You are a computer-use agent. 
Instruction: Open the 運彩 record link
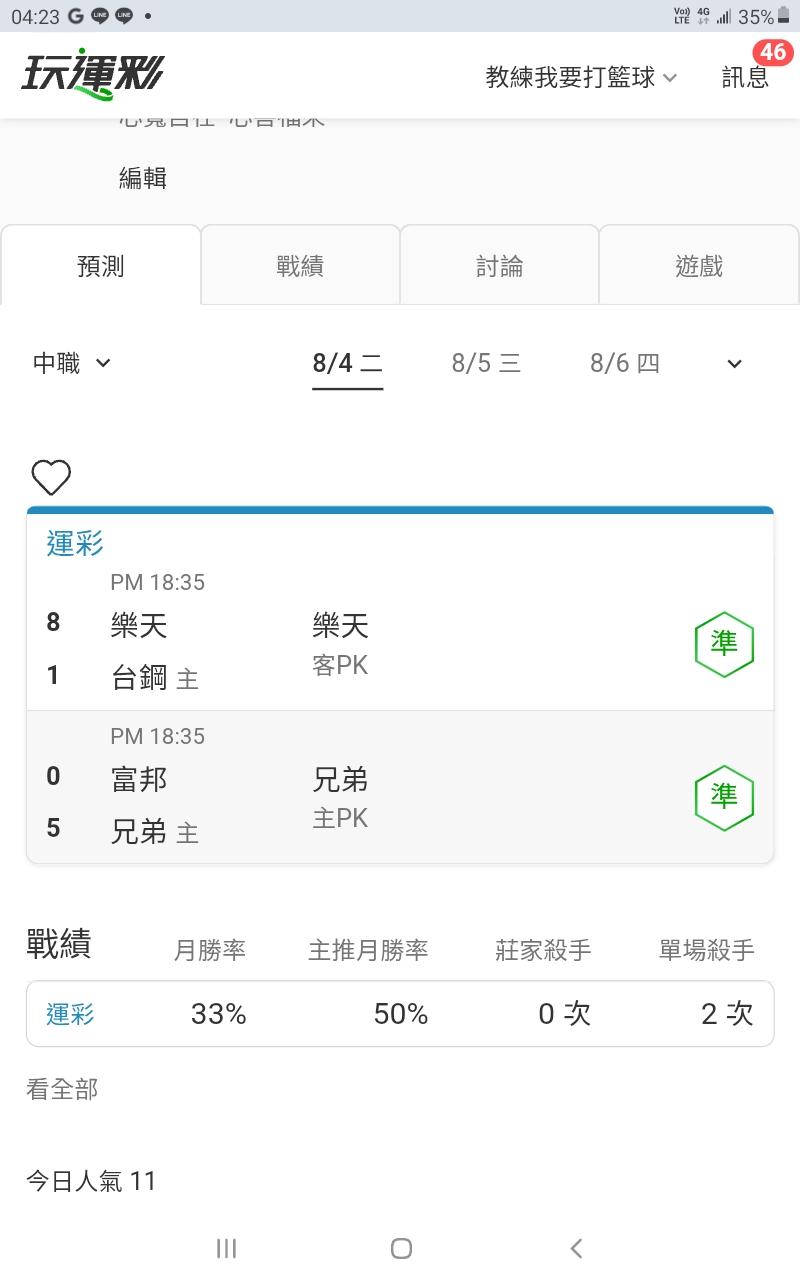coord(70,1014)
